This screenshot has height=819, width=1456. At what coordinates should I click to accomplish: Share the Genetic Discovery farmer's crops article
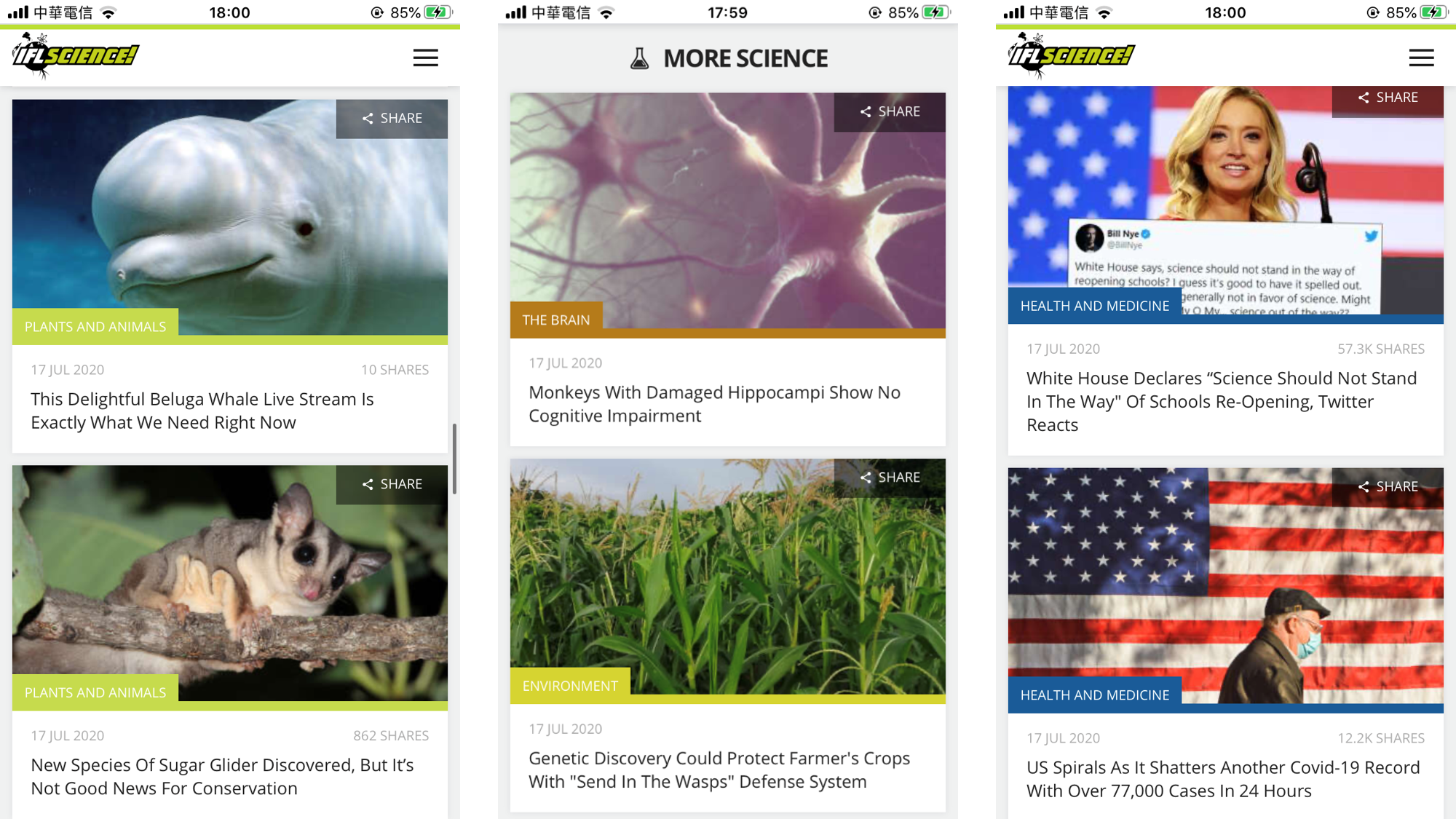(x=890, y=478)
